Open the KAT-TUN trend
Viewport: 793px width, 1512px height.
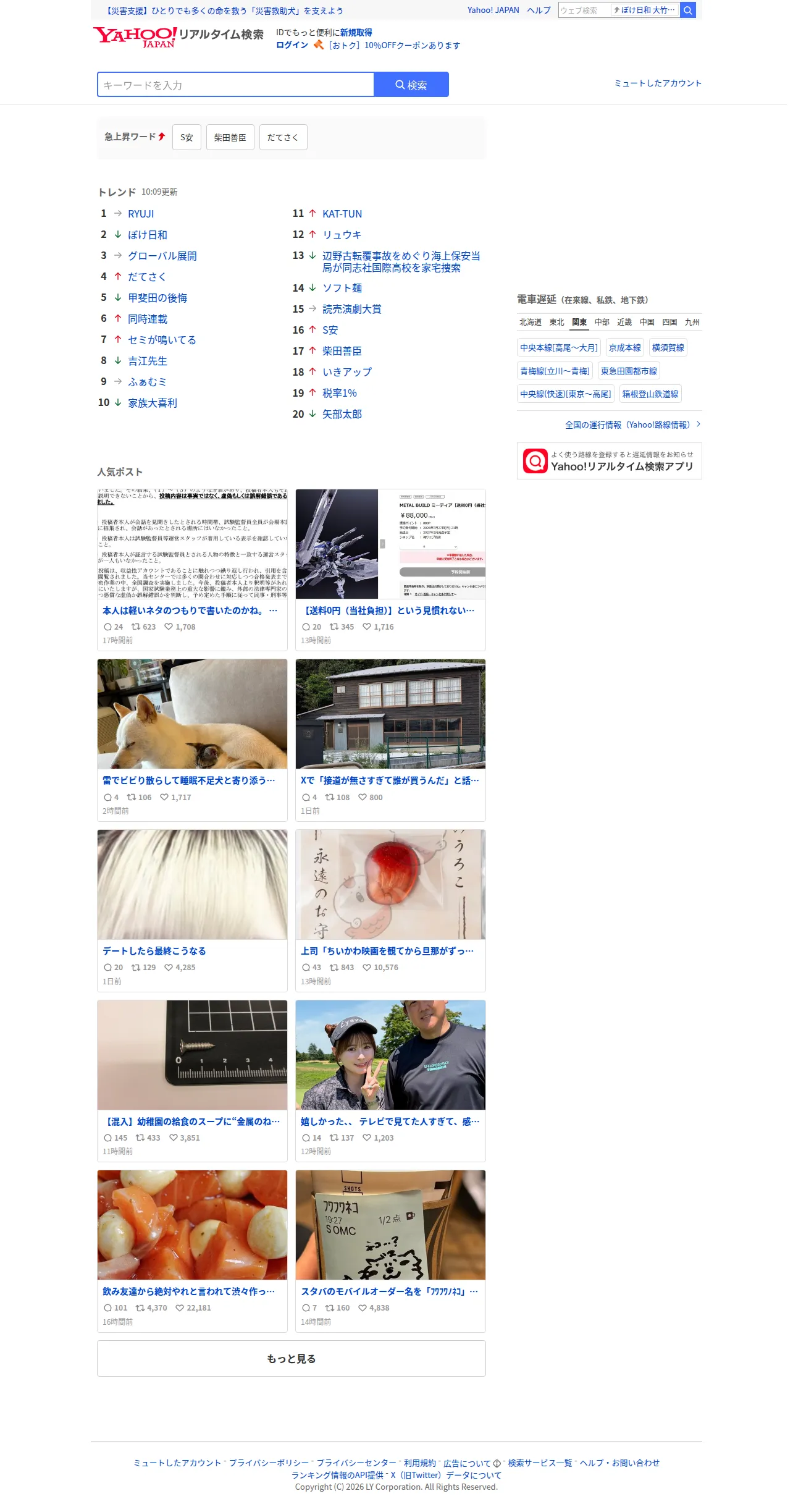coord(342,214)
